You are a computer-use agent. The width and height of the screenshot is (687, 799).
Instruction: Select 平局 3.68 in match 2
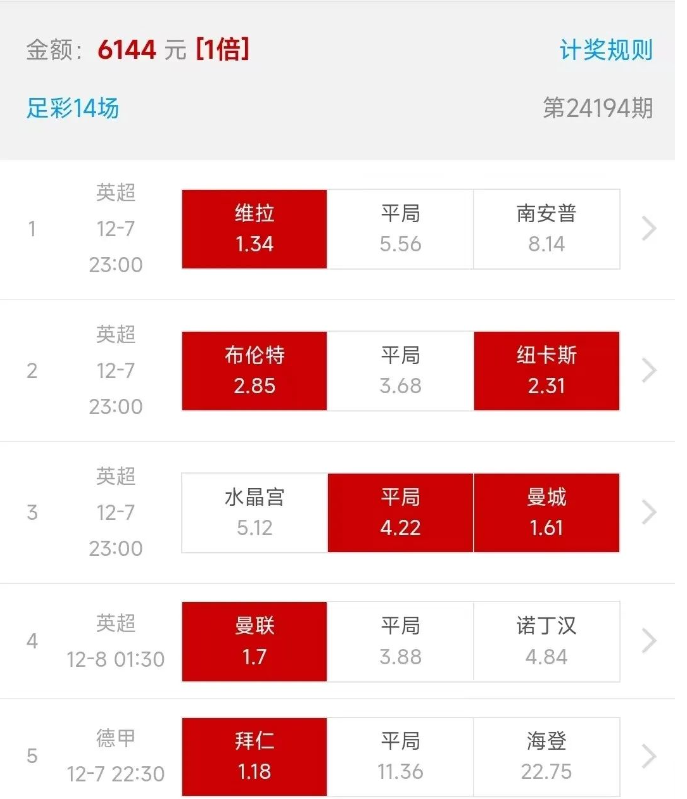[x=400, y=371]
